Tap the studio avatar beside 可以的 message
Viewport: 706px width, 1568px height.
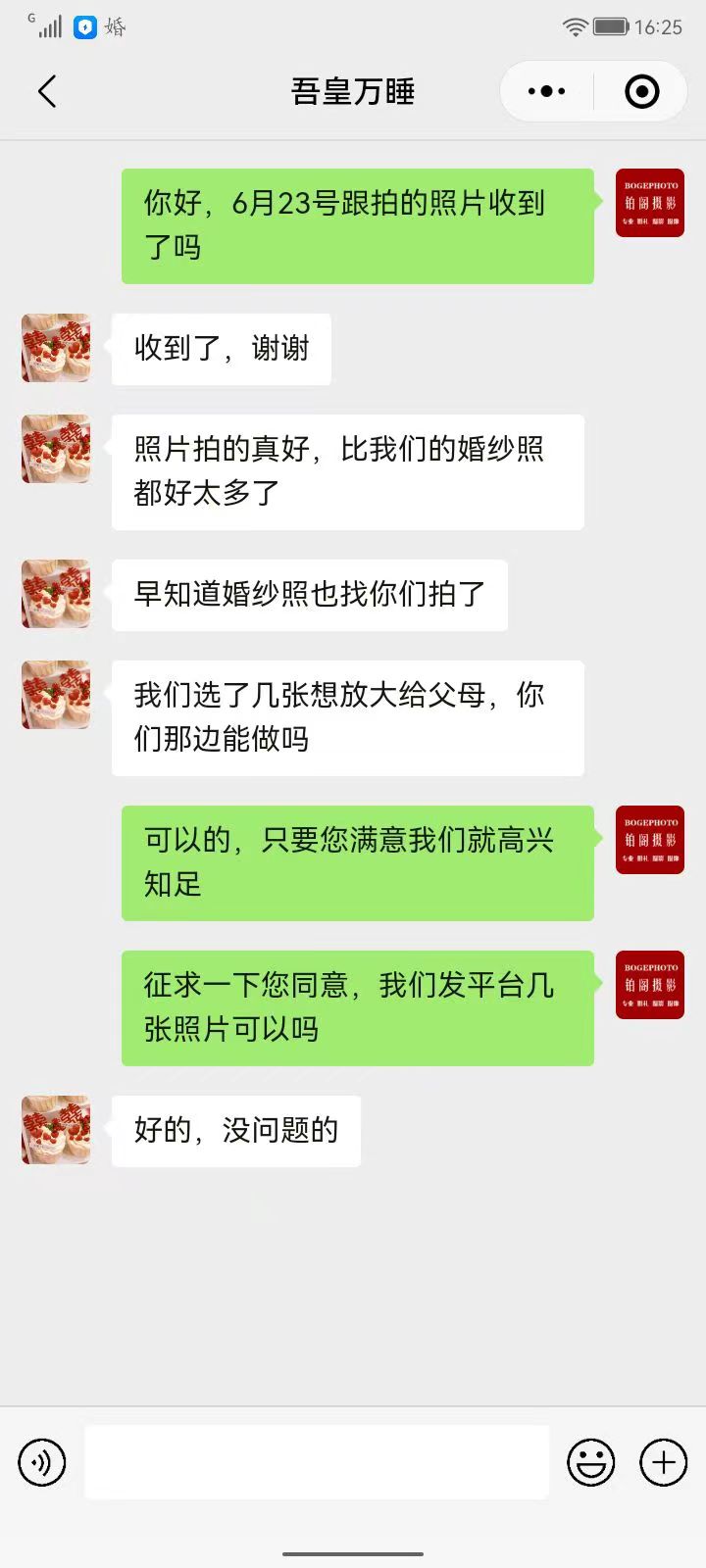point(650,840)
